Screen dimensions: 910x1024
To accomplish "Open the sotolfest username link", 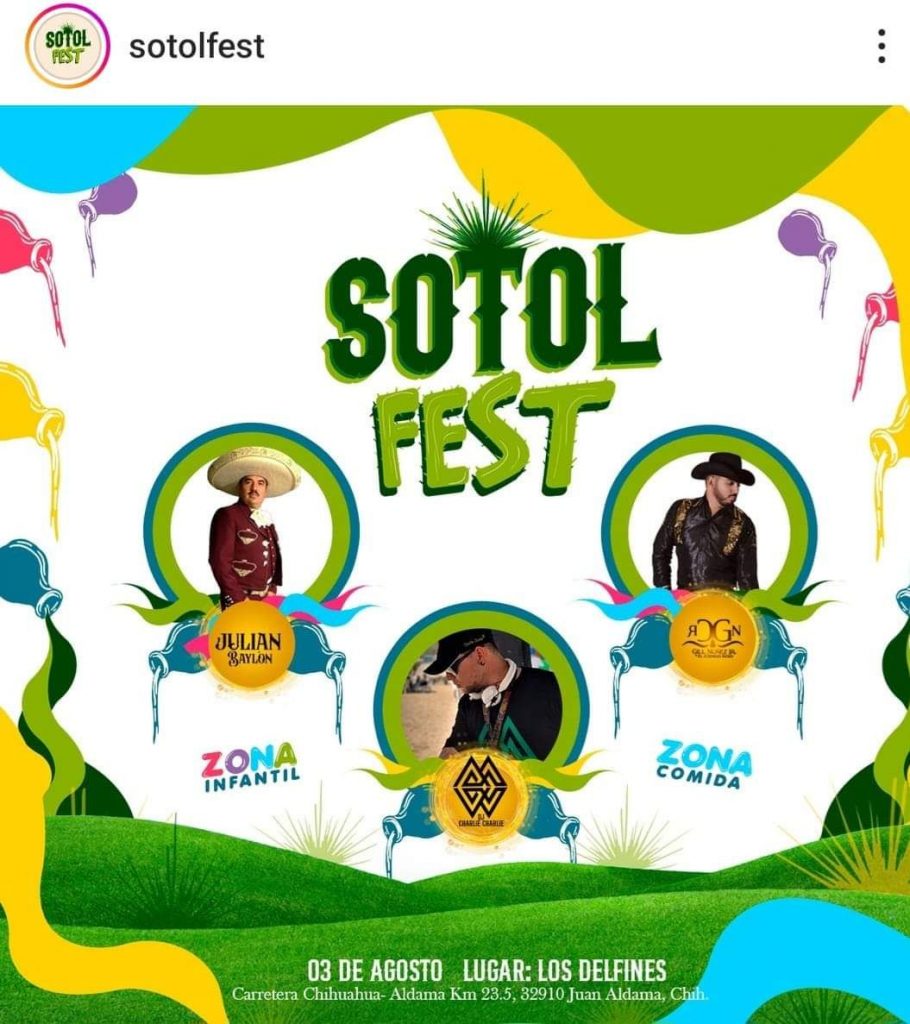I will tap(197, 46).
